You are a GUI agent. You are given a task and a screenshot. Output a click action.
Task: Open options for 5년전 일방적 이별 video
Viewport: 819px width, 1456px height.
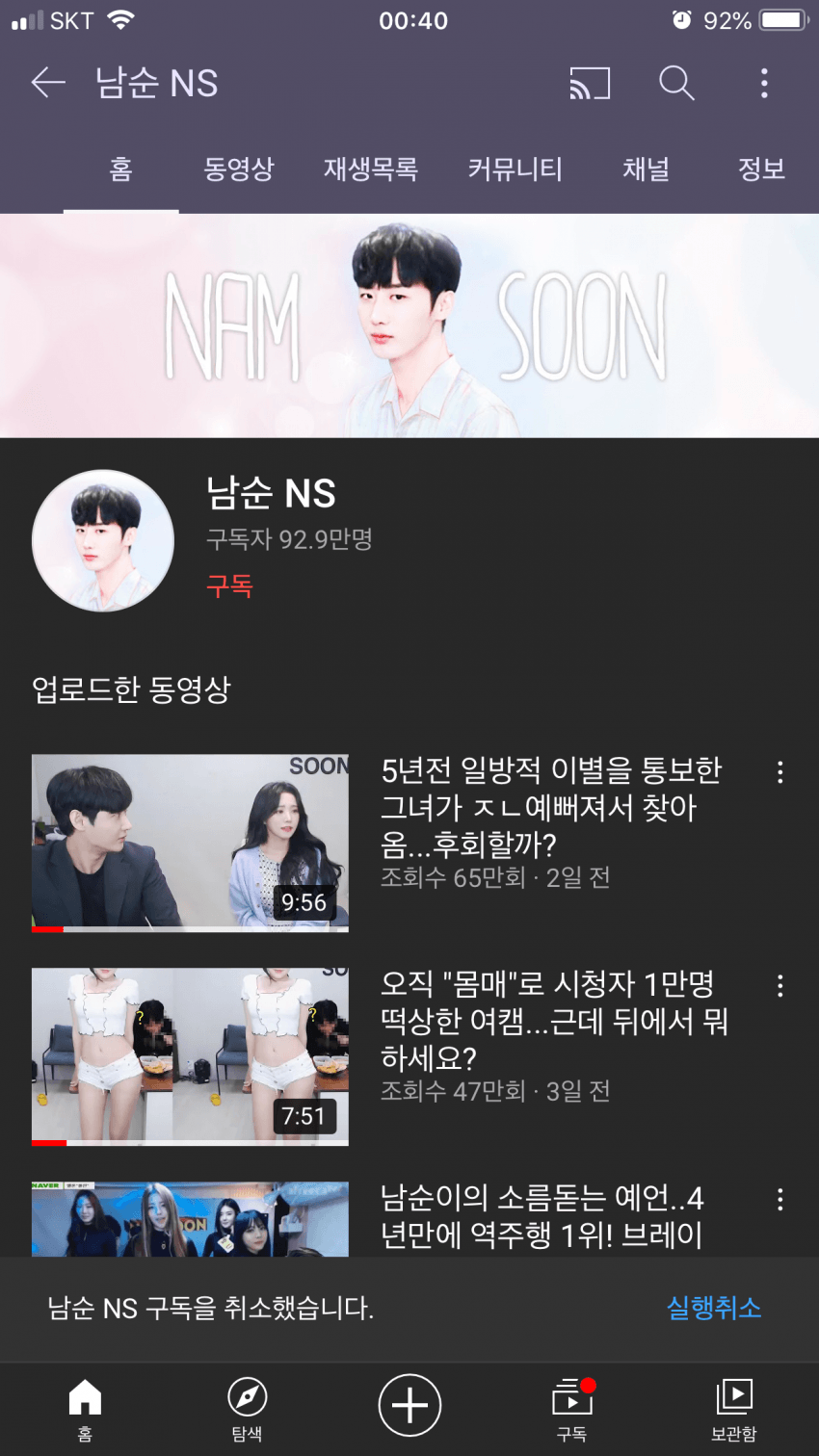(779, 772)
